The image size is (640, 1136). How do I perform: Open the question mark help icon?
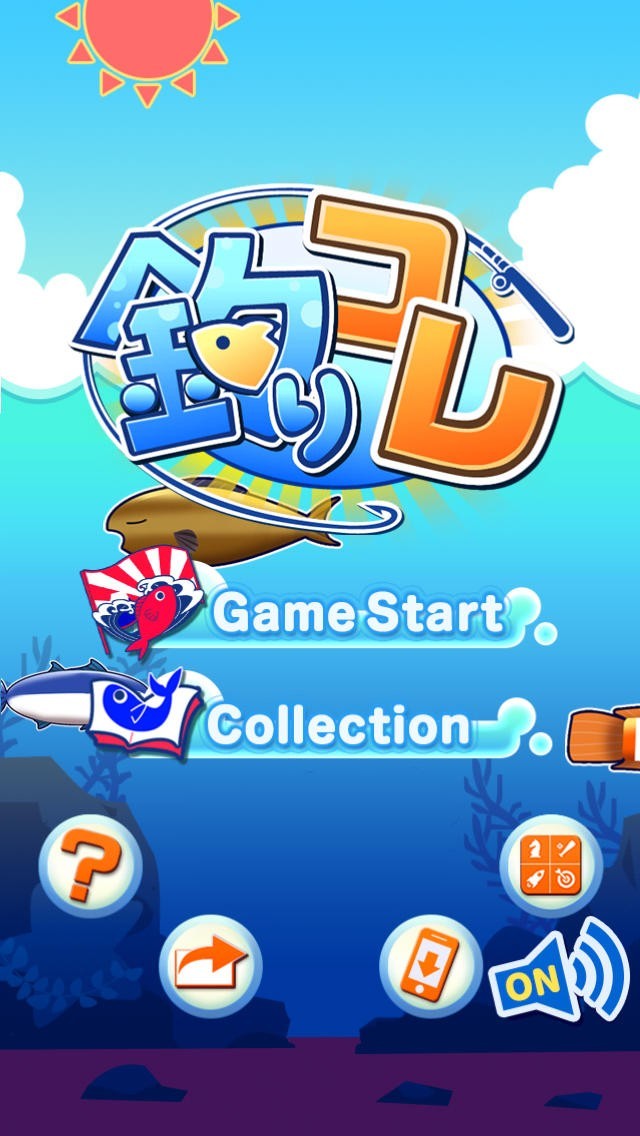point(90,865)
